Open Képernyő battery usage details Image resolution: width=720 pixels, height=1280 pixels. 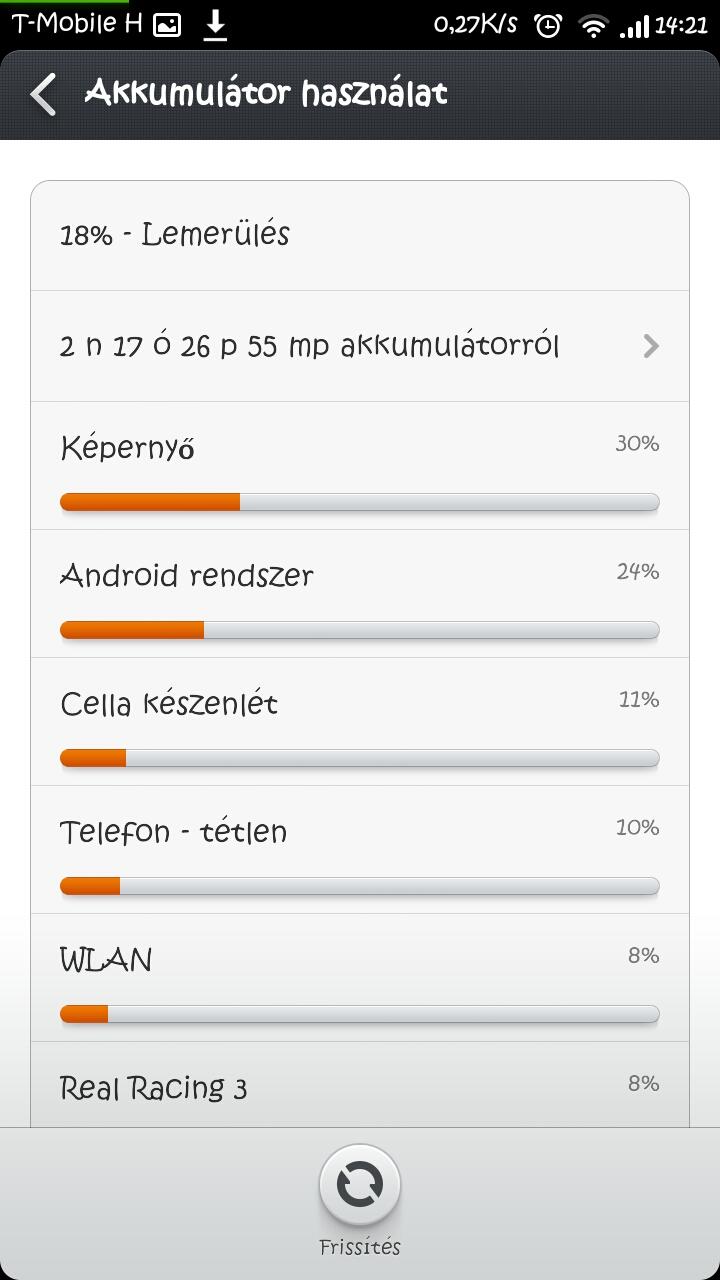tap(360, 466)
